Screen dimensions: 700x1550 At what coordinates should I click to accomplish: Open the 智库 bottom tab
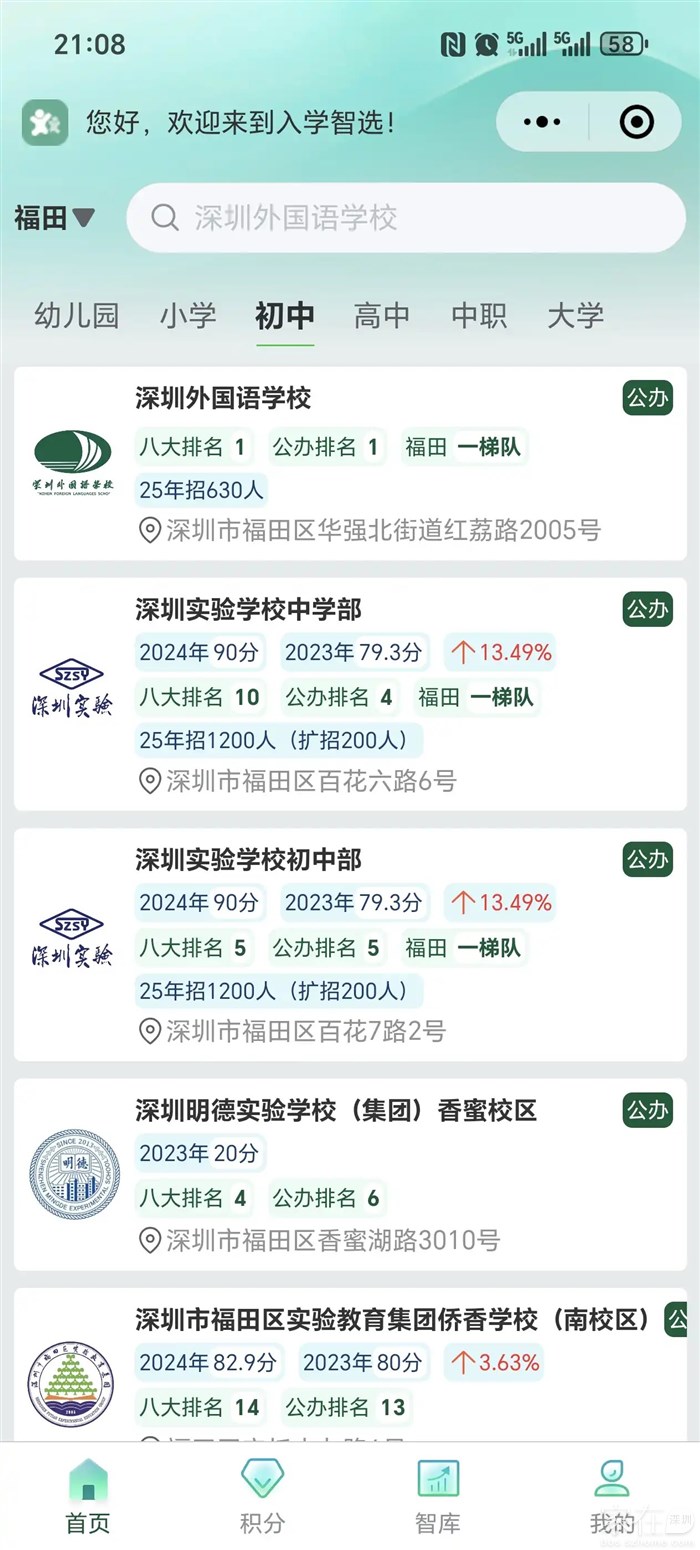438,1496
